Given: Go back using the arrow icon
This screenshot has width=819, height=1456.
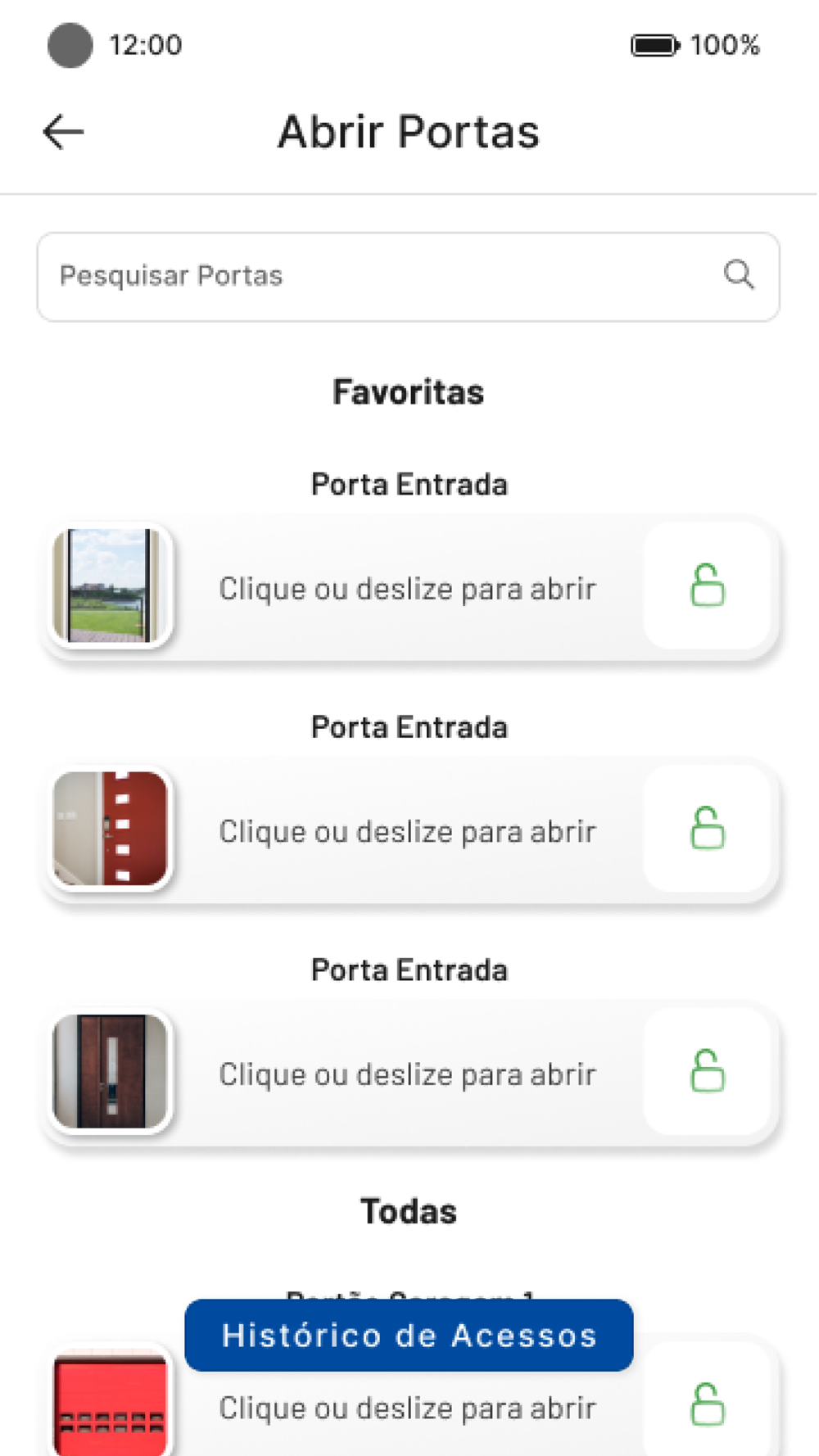Looking at the screenshot, I should [63, 132].
